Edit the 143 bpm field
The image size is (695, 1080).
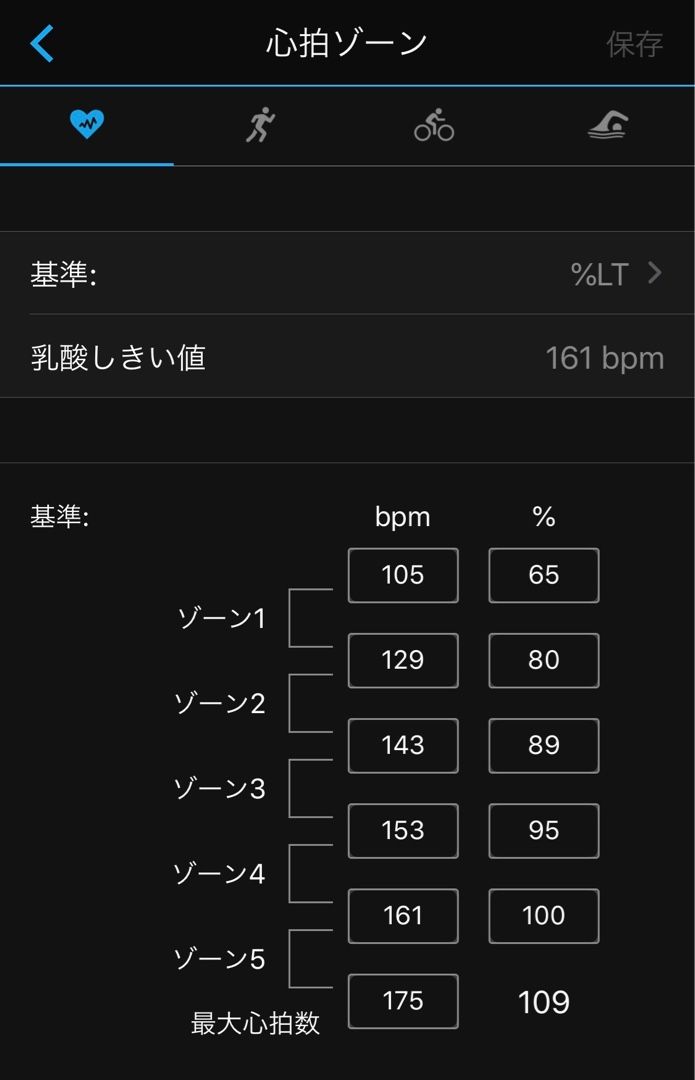pos(403,745)
